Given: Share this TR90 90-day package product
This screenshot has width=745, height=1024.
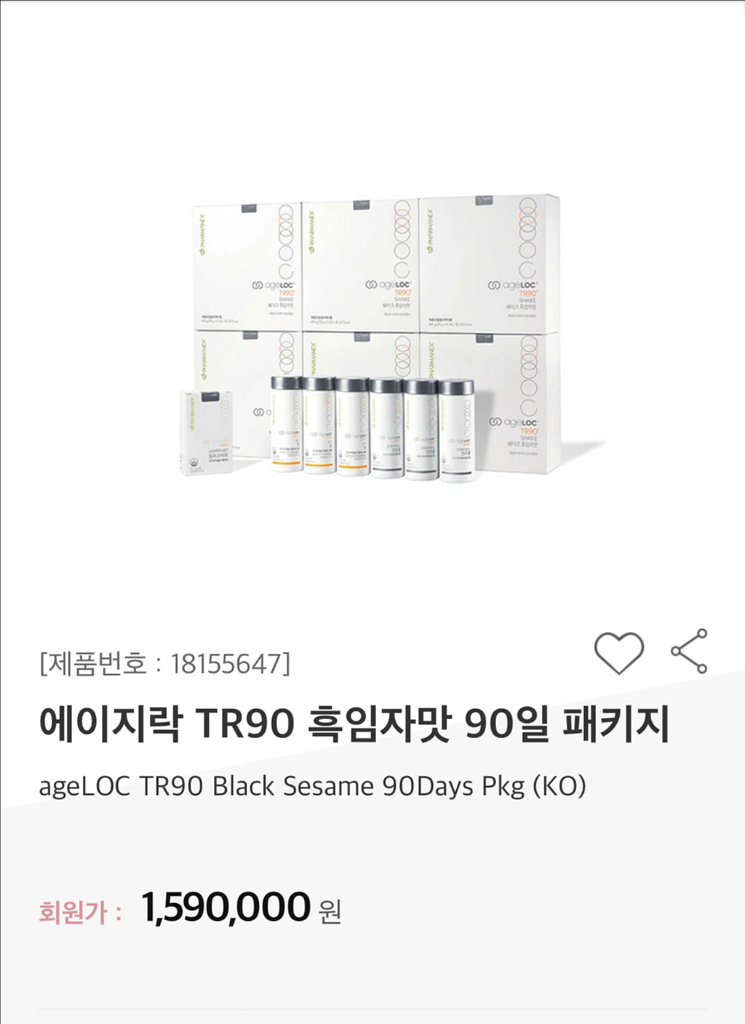Looking at the screenshot, I should pos(689,652).
